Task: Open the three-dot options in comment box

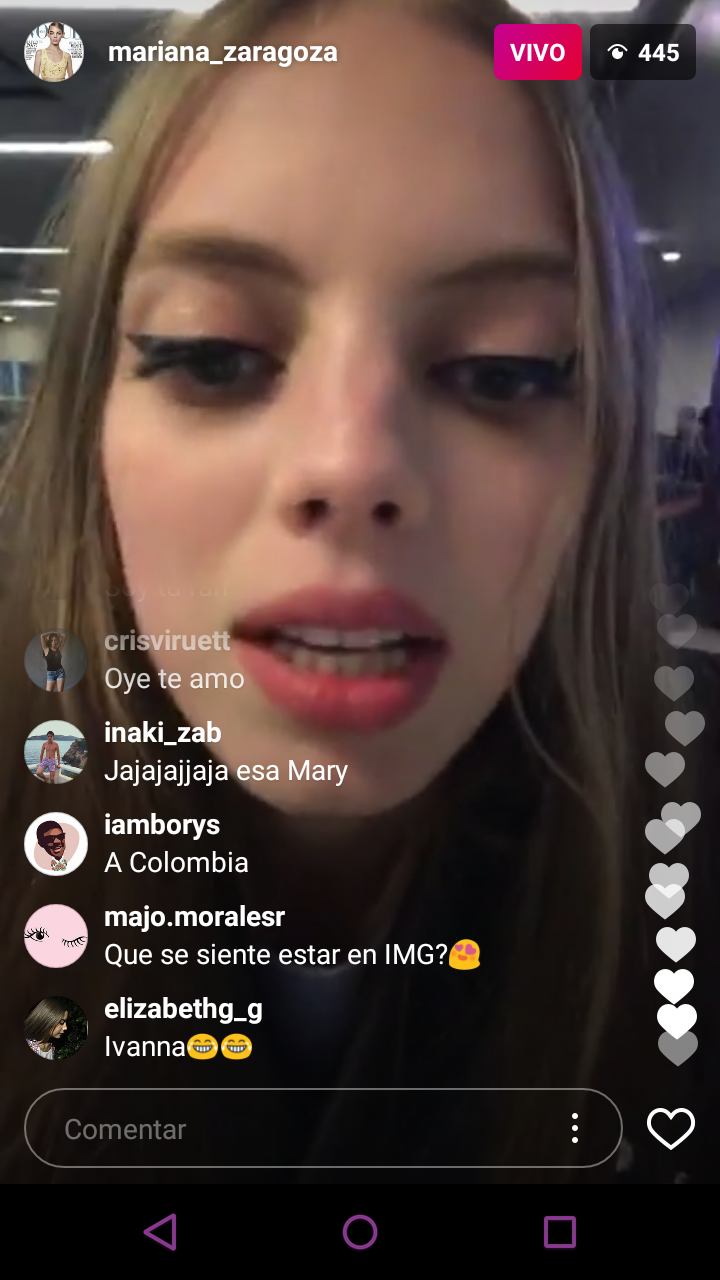Action: 574,1128
